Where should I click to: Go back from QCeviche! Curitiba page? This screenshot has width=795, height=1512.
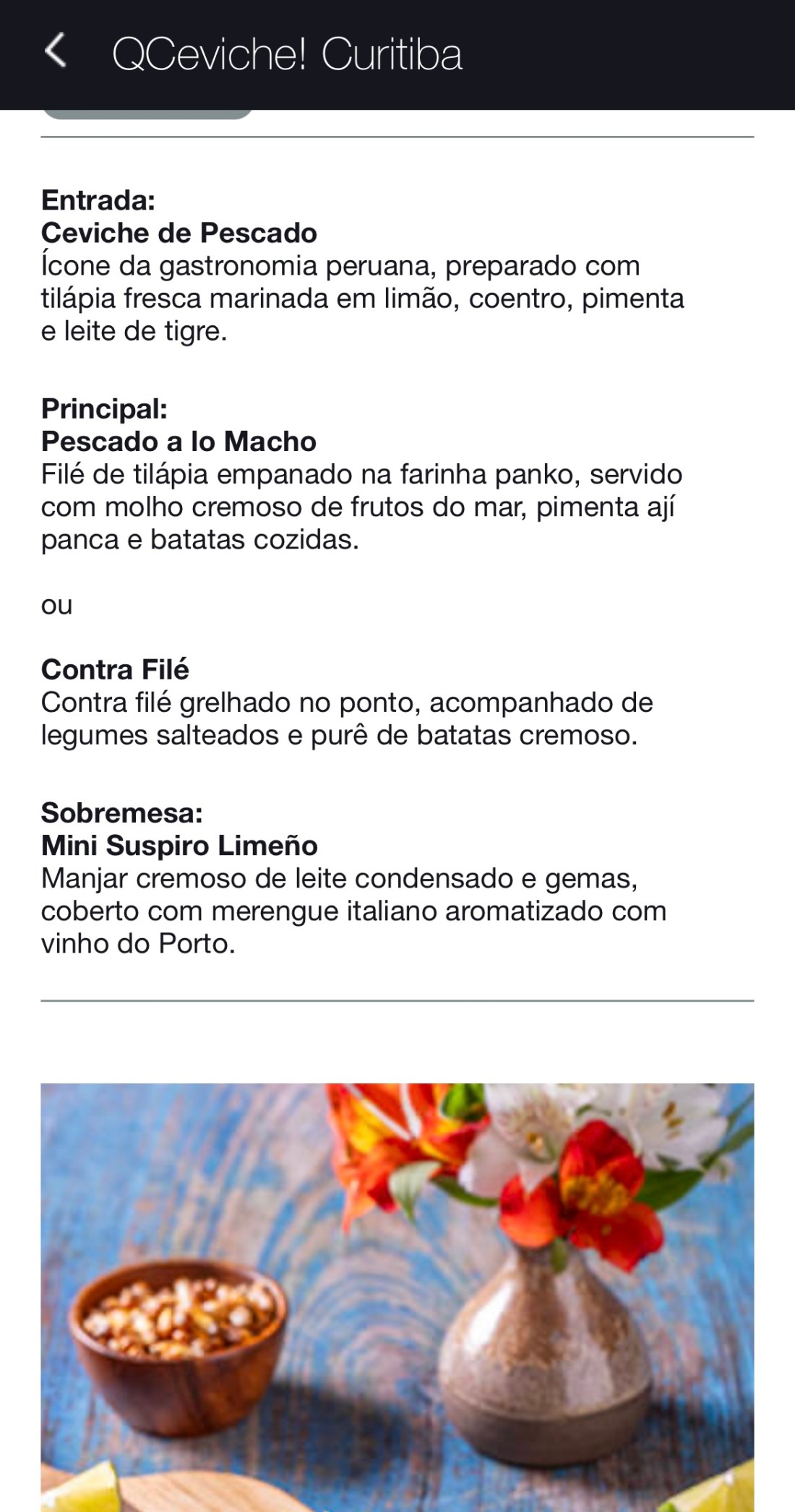tap(56, 52)
